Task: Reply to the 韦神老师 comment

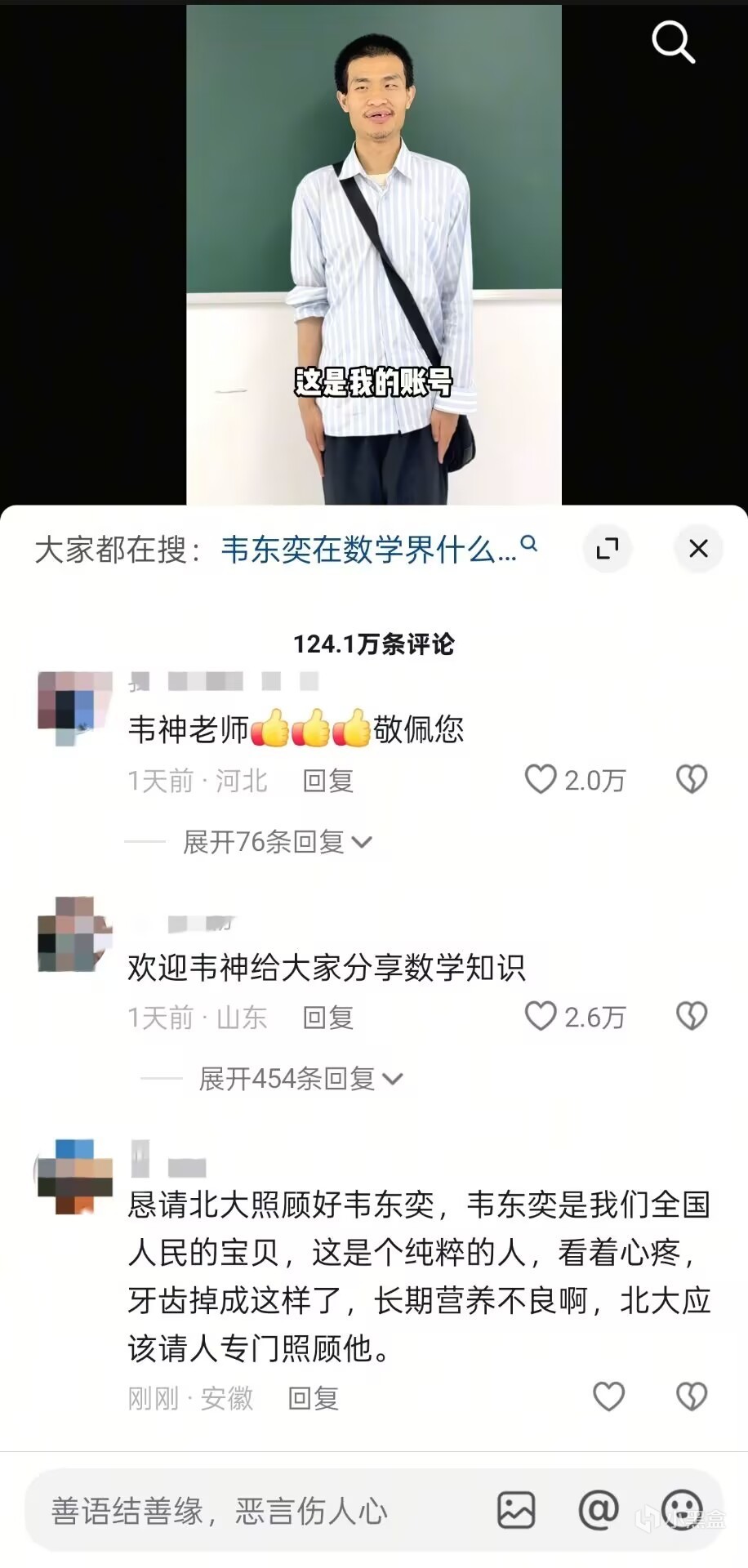Action: [327, 781]
